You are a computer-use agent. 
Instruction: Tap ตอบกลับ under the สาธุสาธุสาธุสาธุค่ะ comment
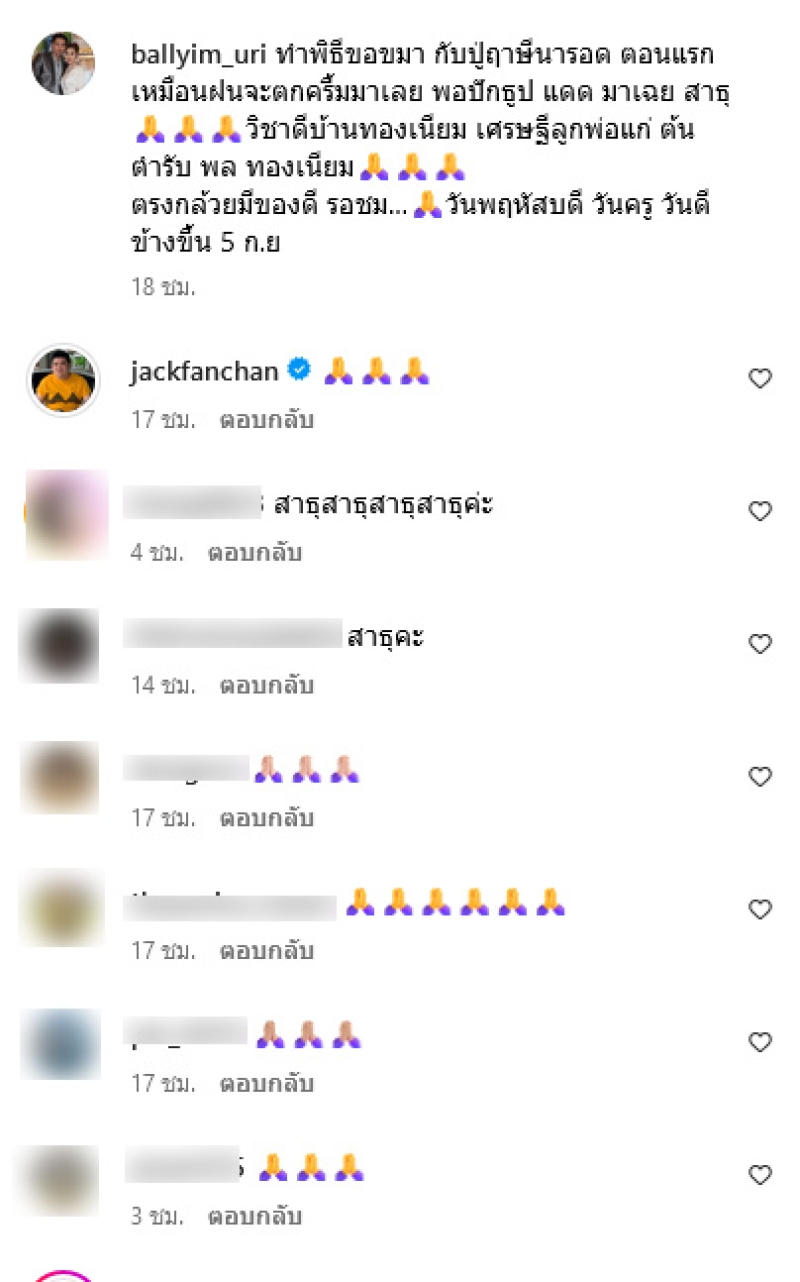(x=254, y=553)
